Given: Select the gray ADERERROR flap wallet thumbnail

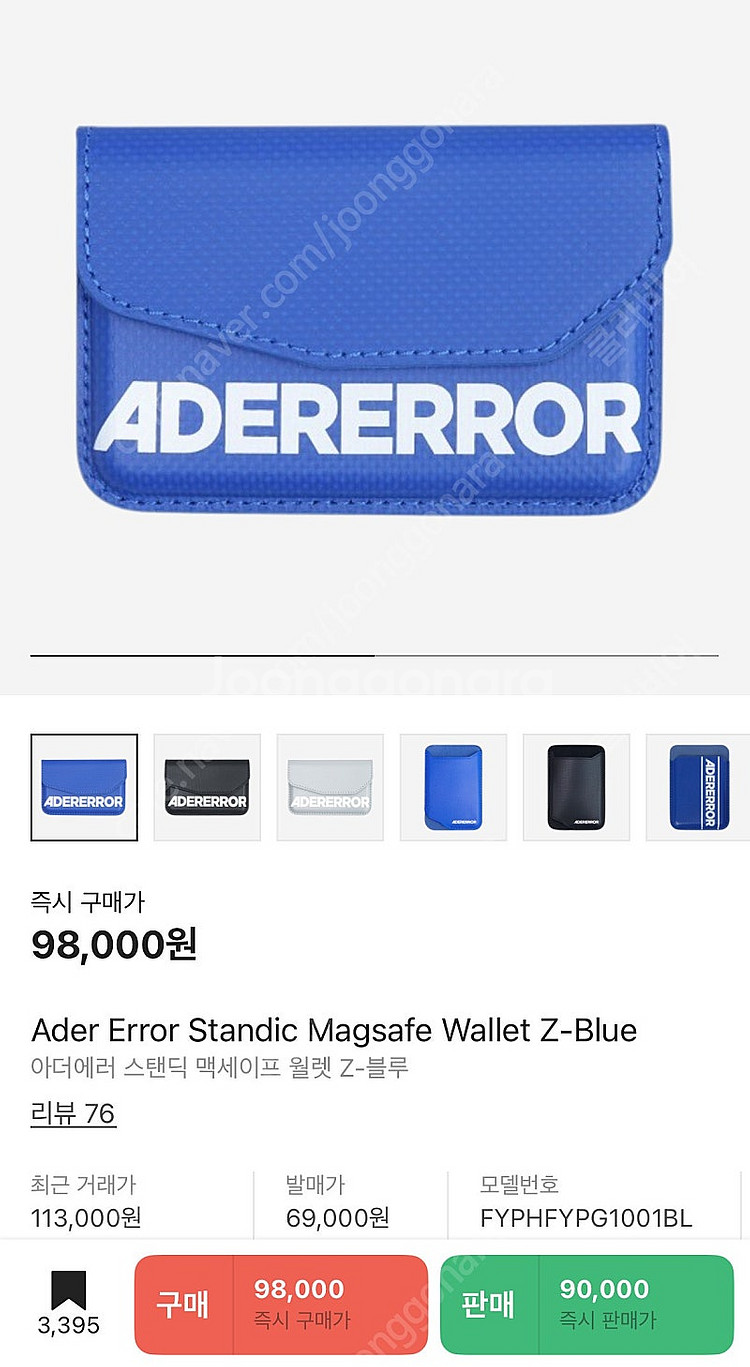Looking at the screenshot, I should [x=330, y=787].
